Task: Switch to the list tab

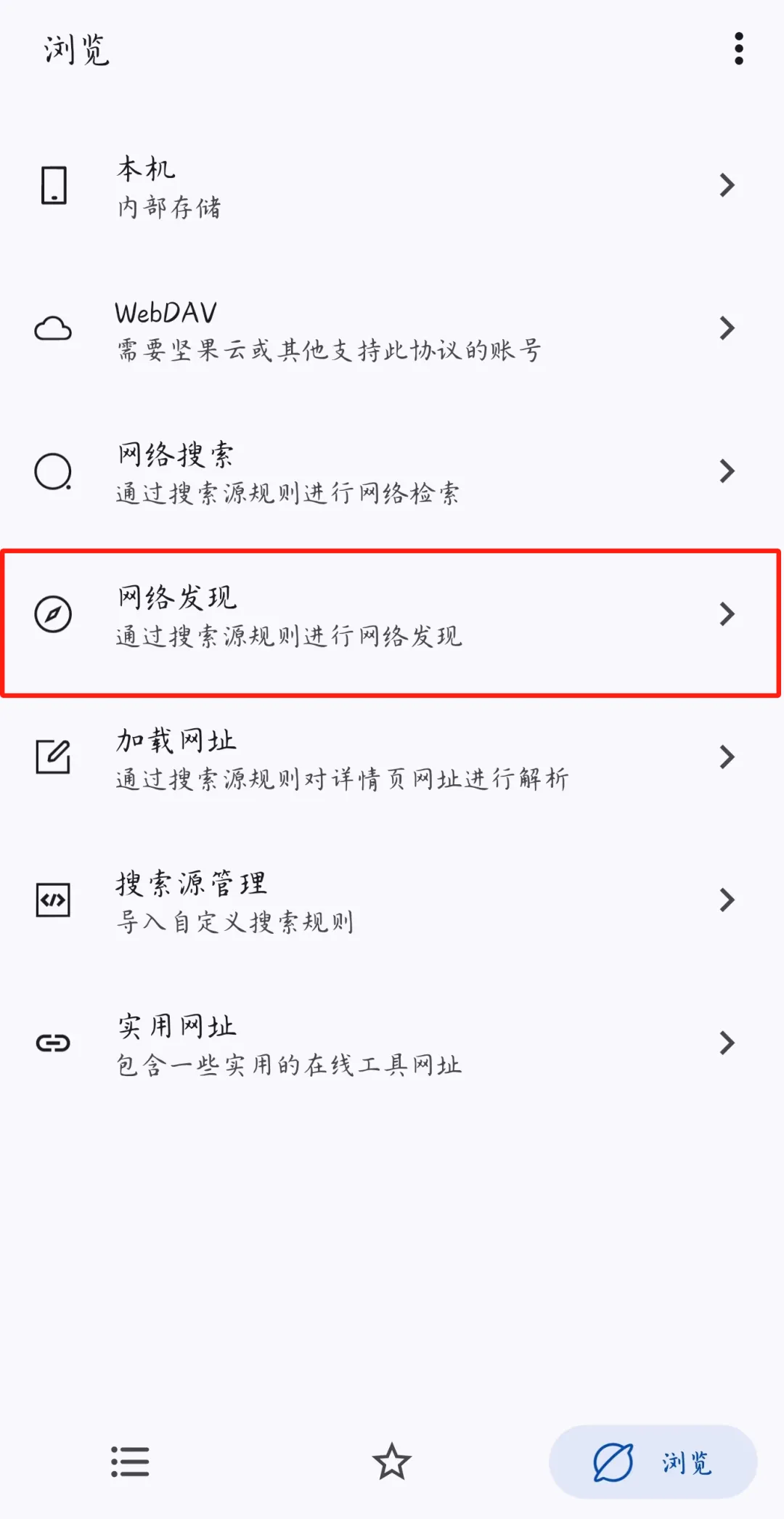Action: [x=130, y=1461]
